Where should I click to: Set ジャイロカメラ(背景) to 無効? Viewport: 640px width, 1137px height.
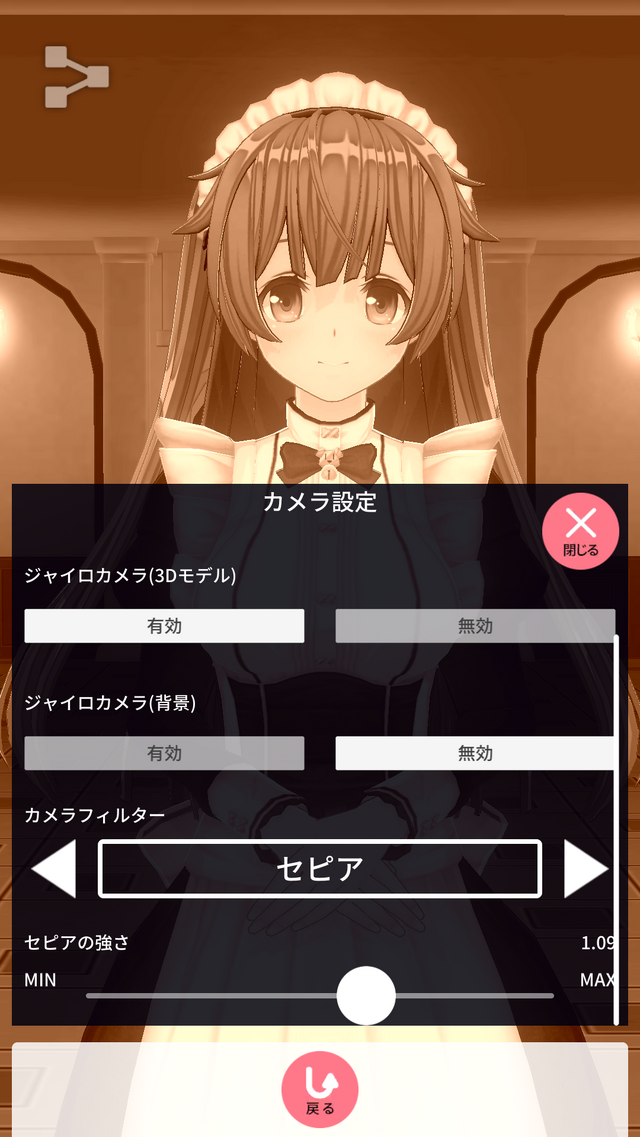[475, 753]
